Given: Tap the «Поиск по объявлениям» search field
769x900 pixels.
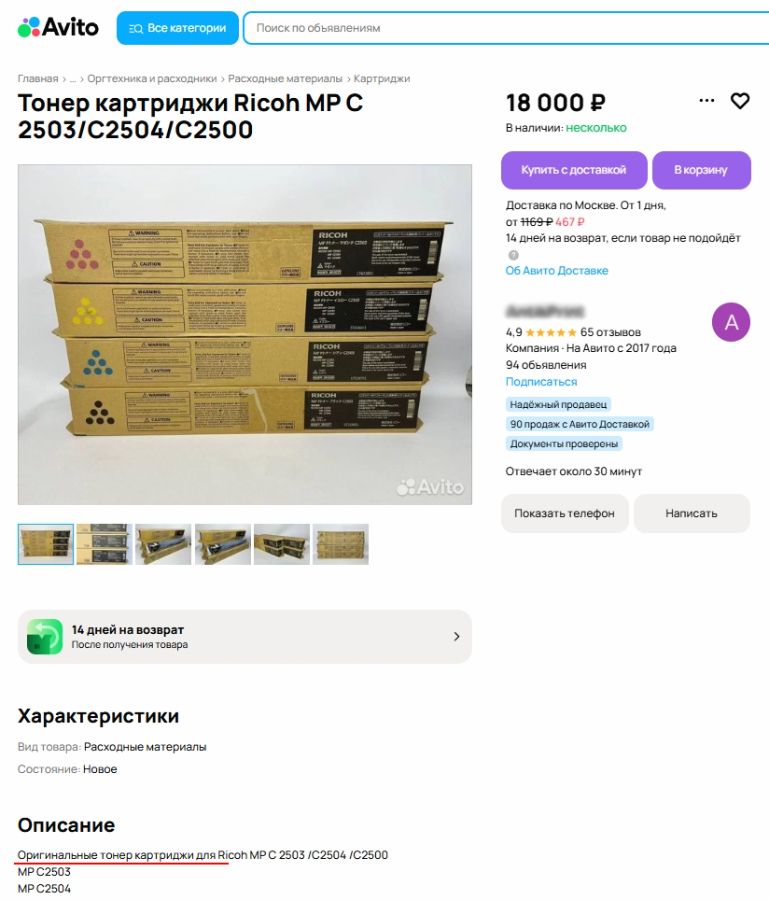Looking at the screenshot, I should (500, 28).
